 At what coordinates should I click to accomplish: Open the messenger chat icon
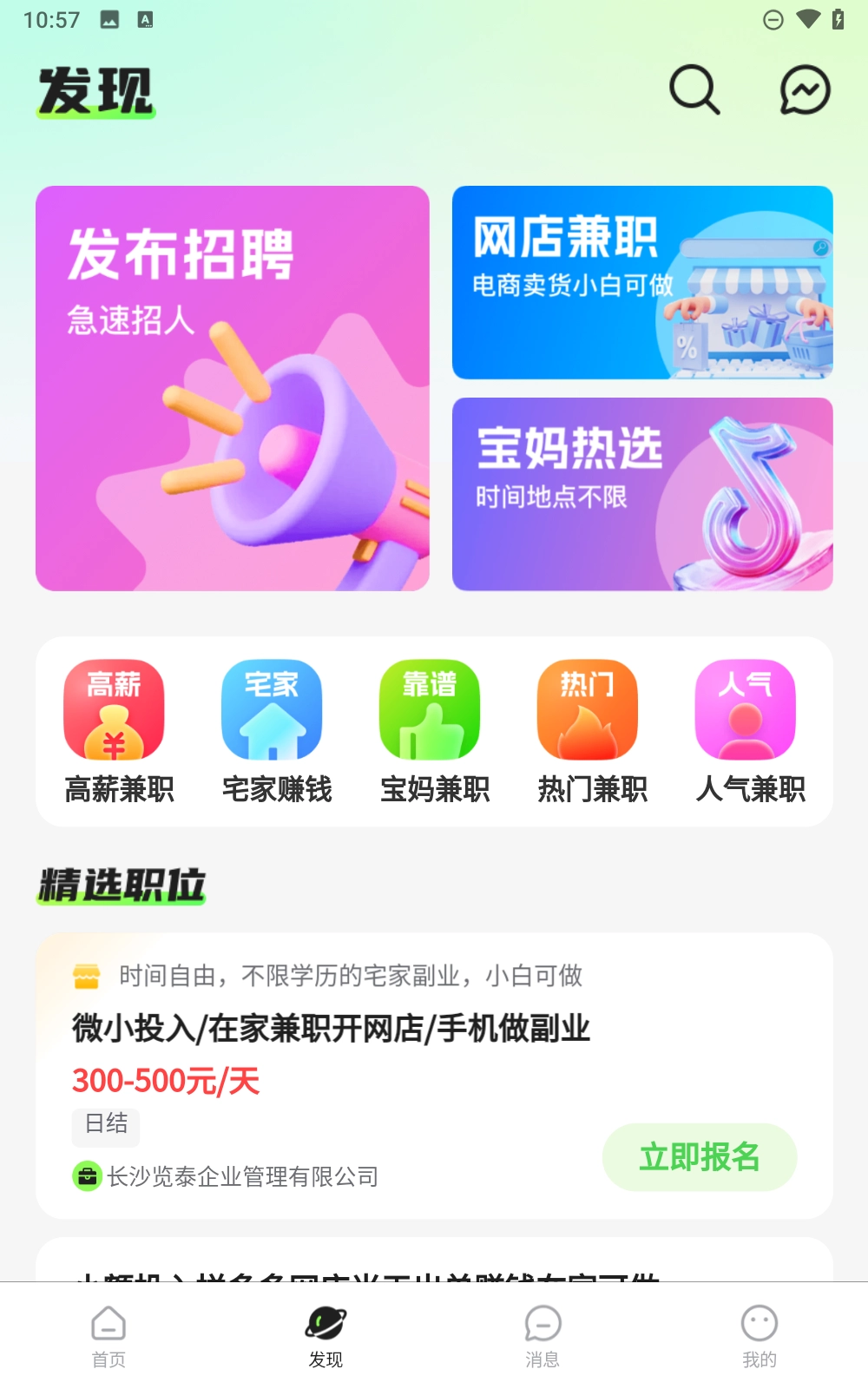pyautogui.click(x=805, y=89)
